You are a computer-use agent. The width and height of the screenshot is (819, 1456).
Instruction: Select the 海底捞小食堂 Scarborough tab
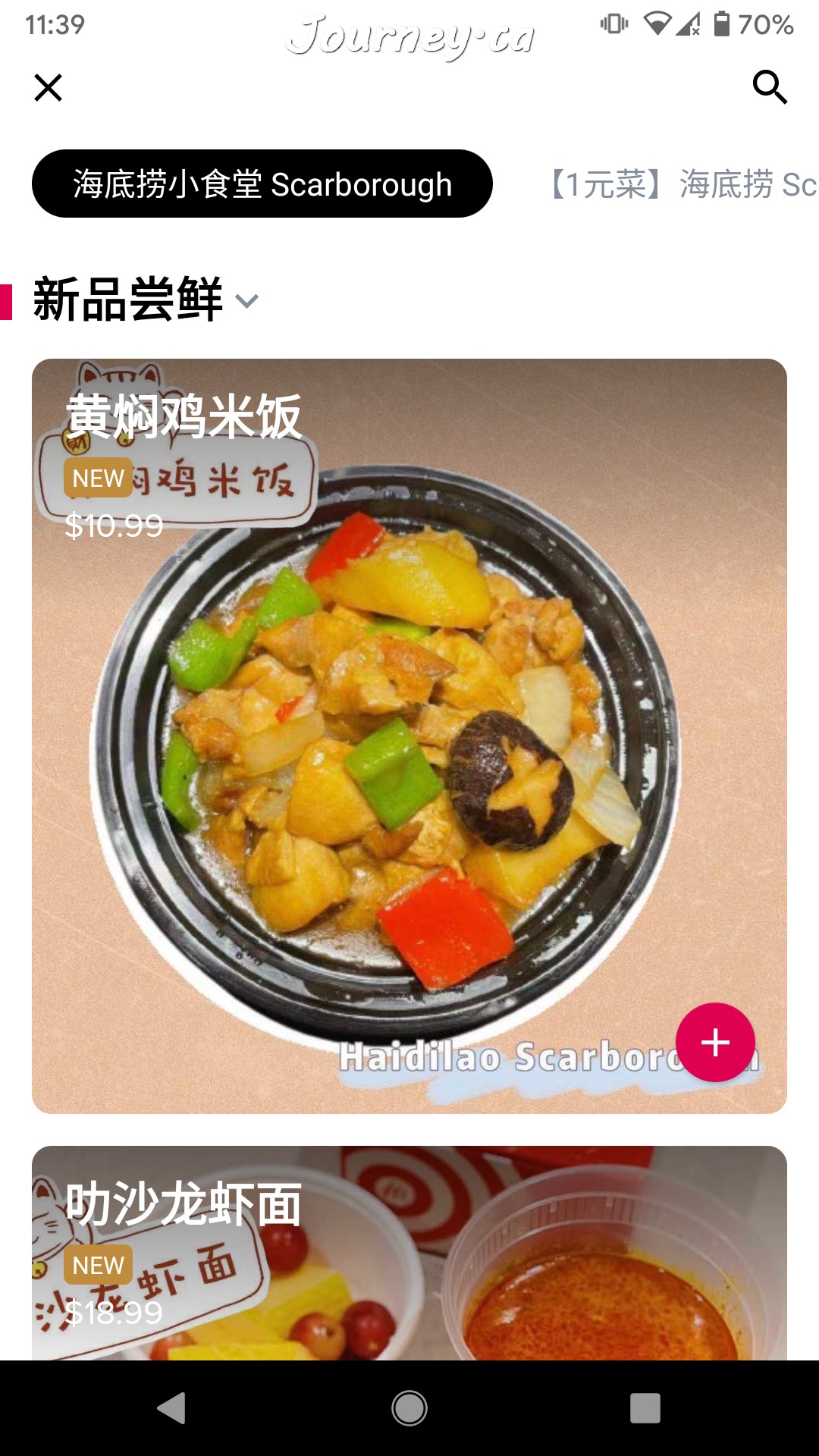(262, 184)
